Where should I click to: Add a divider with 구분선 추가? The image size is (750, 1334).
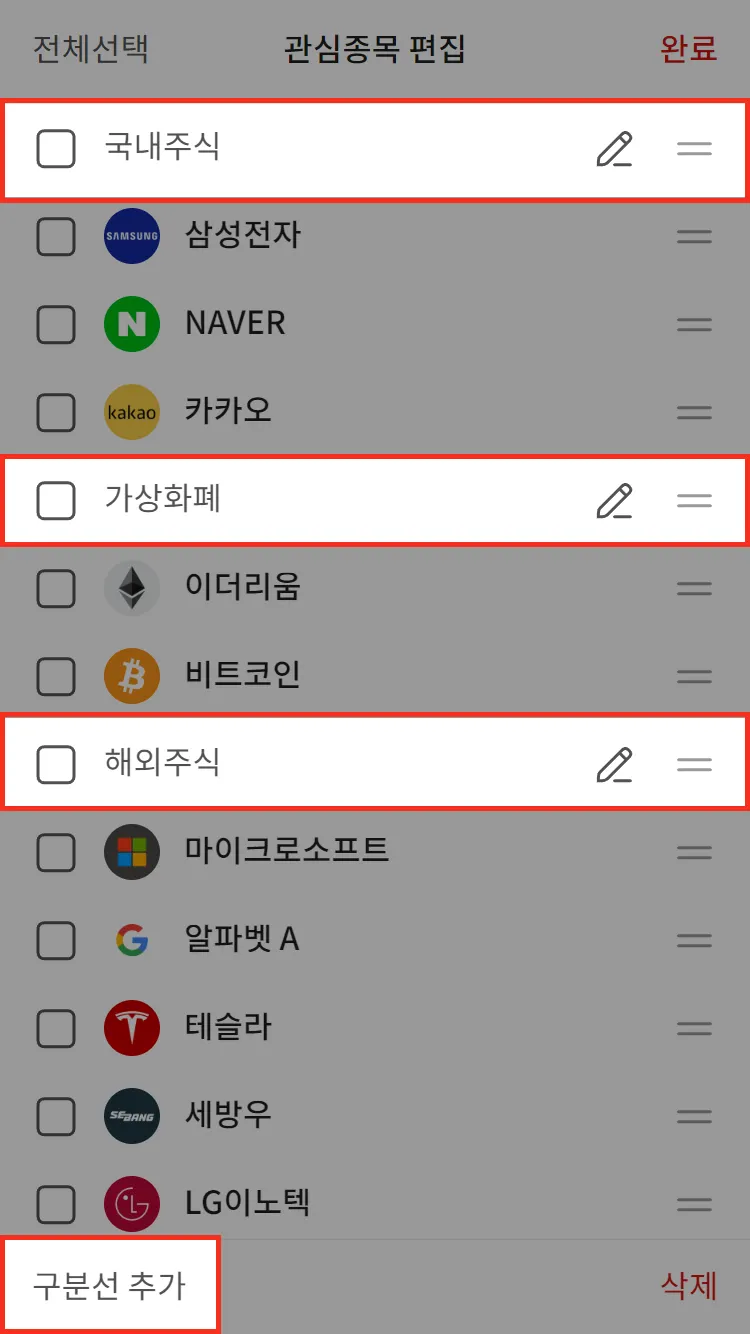pyautogui.click(x=110, y=1285)
